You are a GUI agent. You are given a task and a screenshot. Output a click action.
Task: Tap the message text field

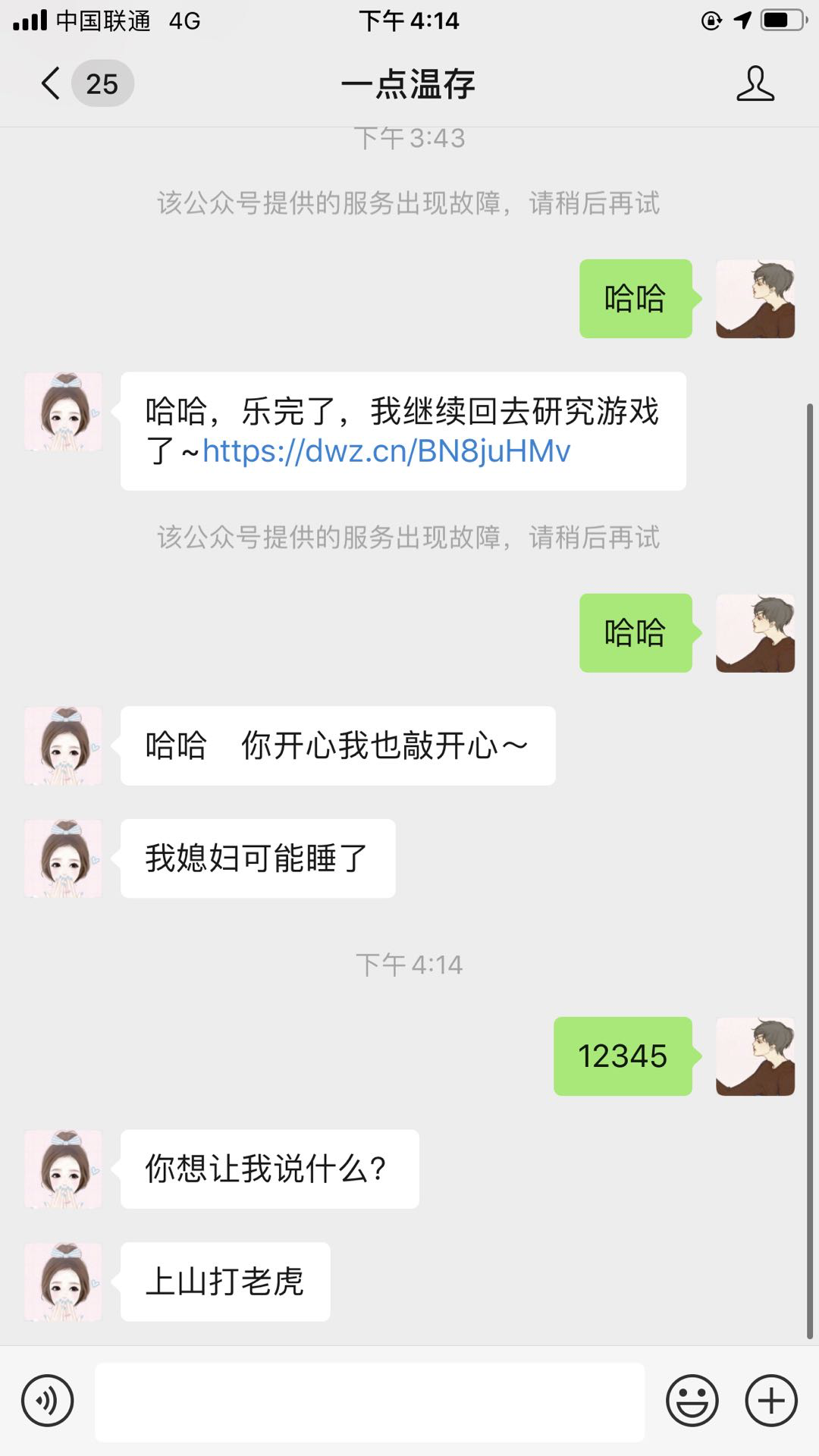pos(369,1401)
